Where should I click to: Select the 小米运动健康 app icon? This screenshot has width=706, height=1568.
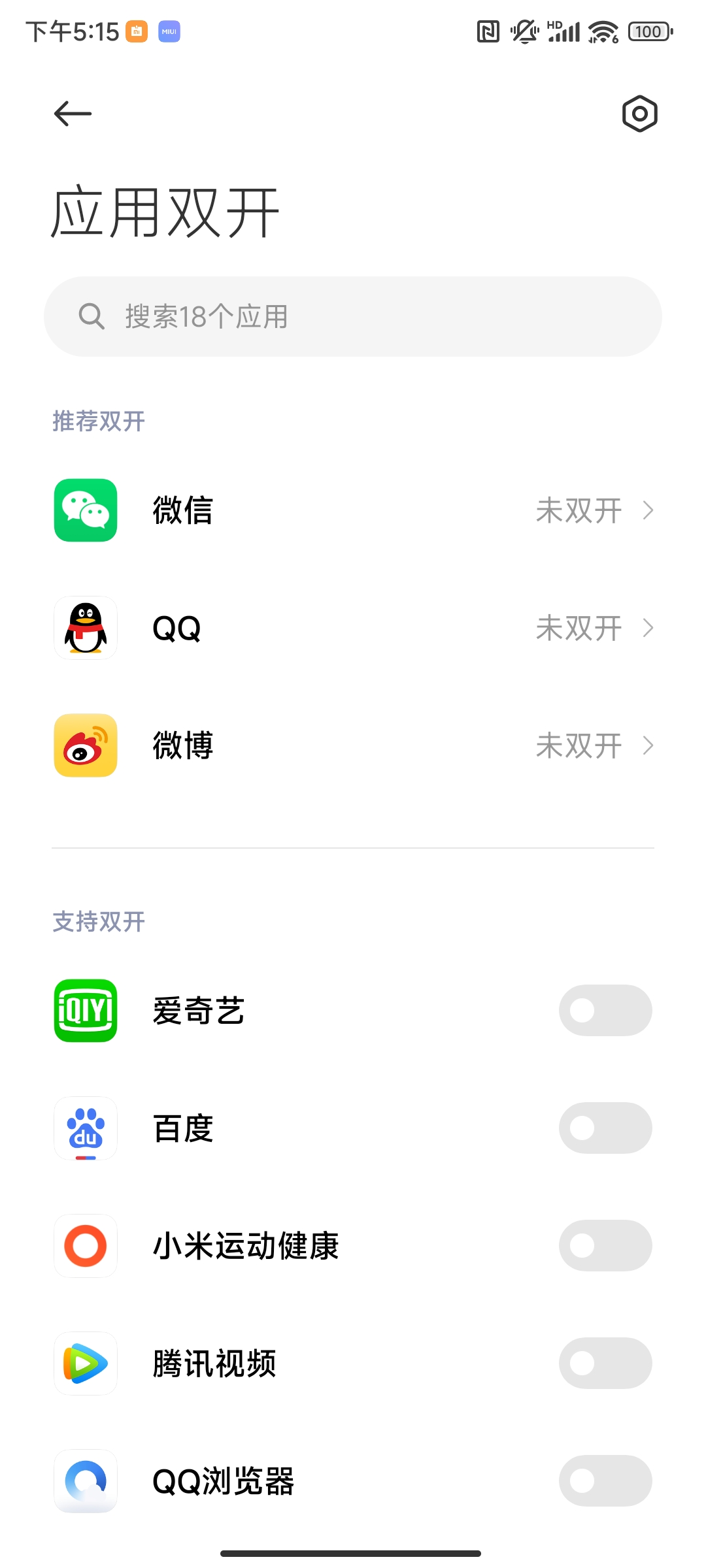[x=85, y=1245]
